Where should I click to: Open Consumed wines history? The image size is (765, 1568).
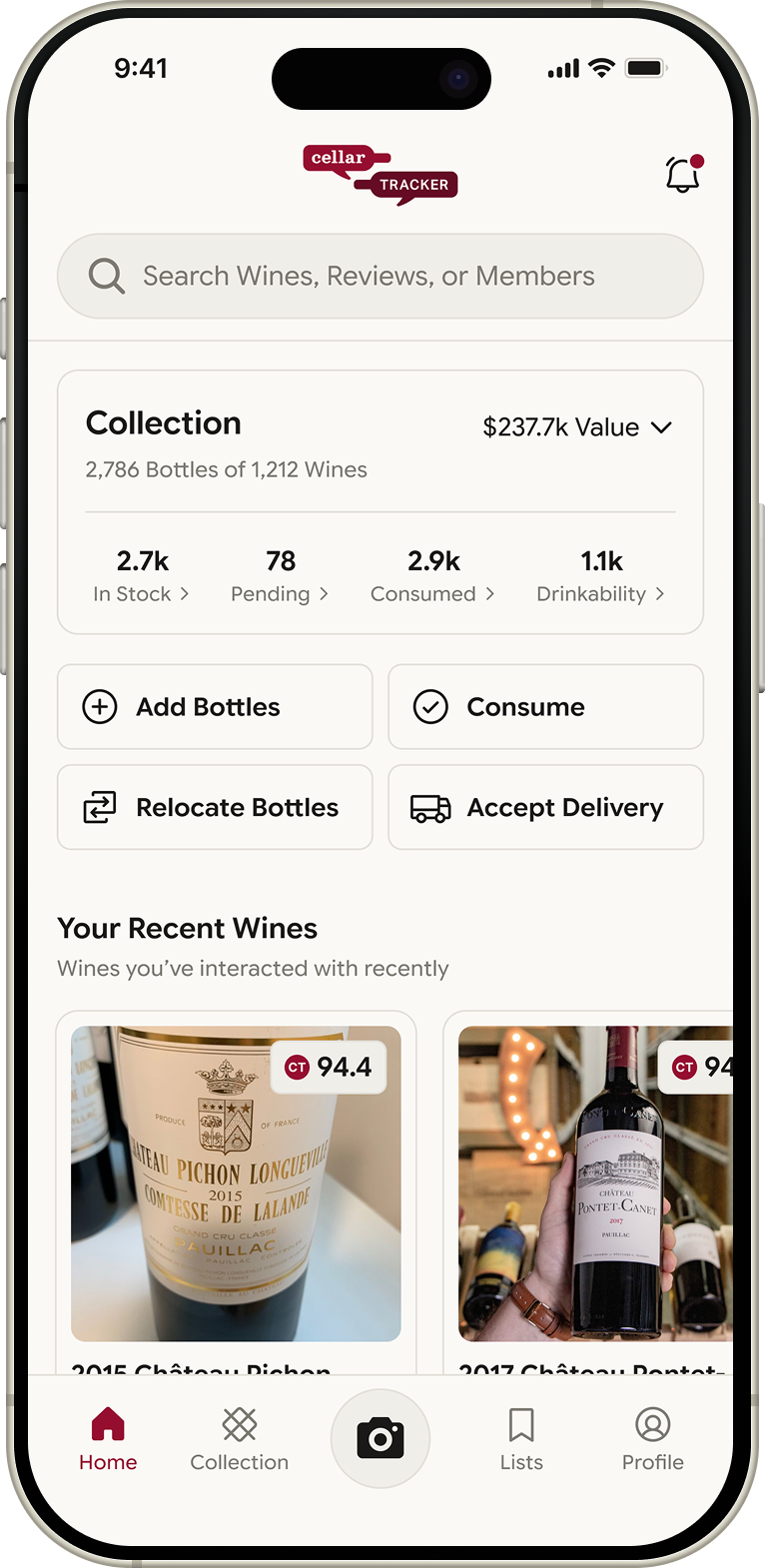433,576
